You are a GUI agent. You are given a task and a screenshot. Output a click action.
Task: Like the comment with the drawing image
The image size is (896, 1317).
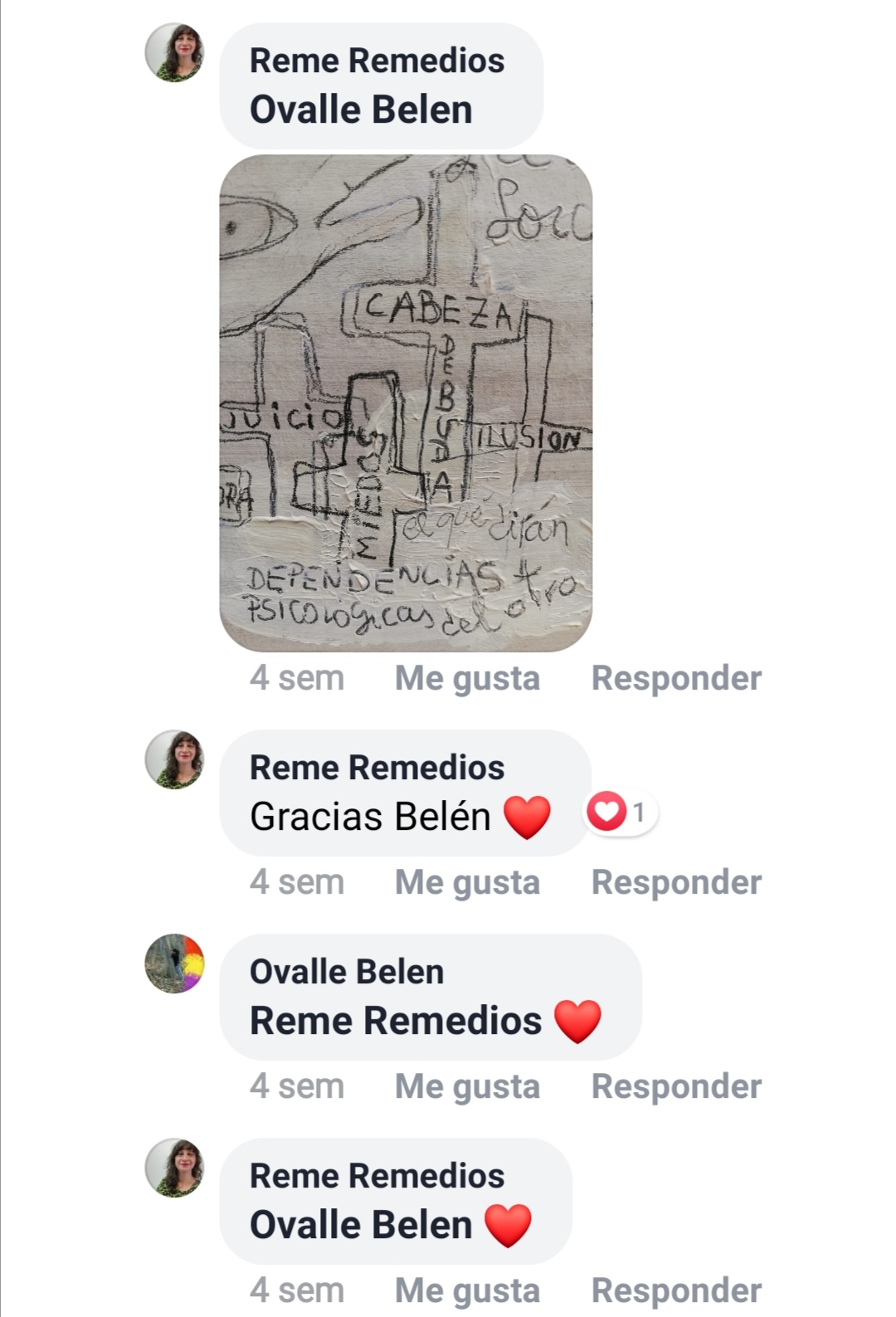tap(467, 679)
